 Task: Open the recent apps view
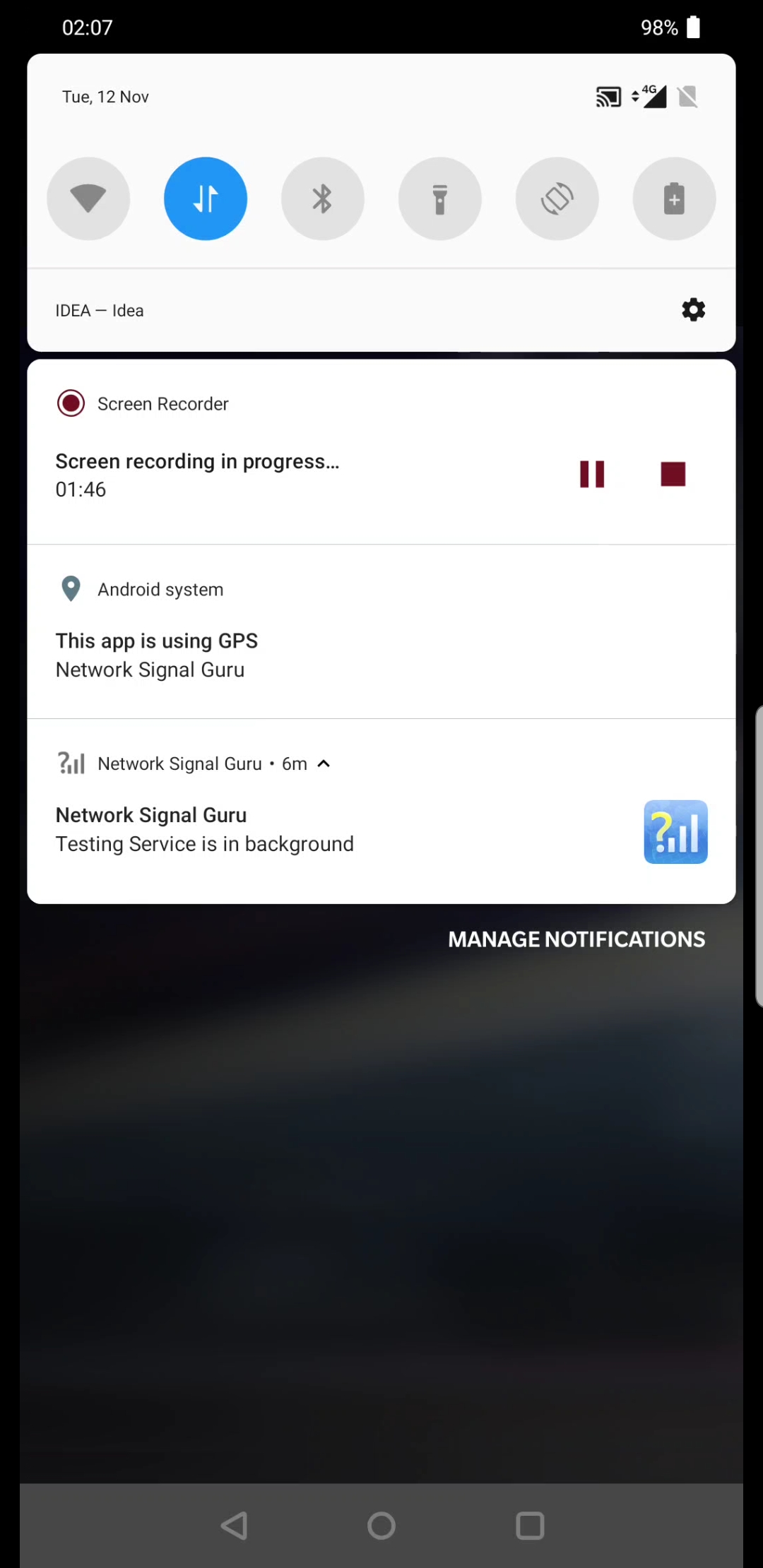pyautogui.click(x=530, y=1526)
